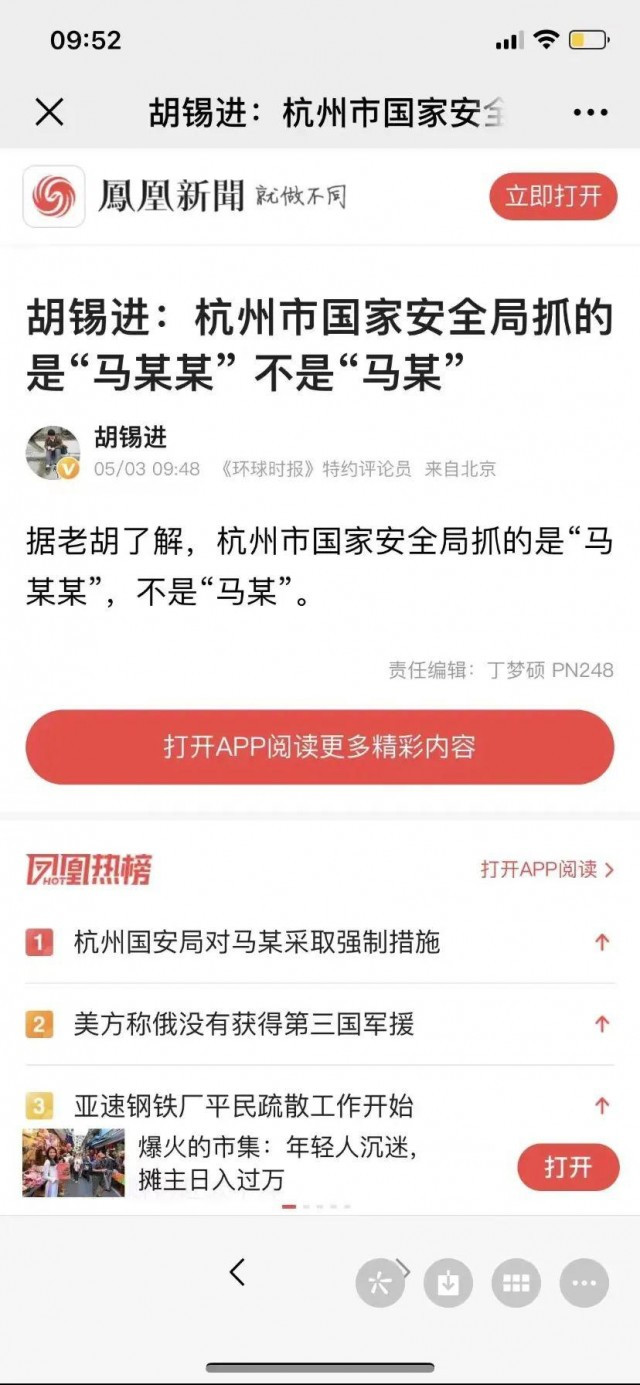Open hot item 亚速钢铁厂平民疏散工作开始

point(244,1105)
